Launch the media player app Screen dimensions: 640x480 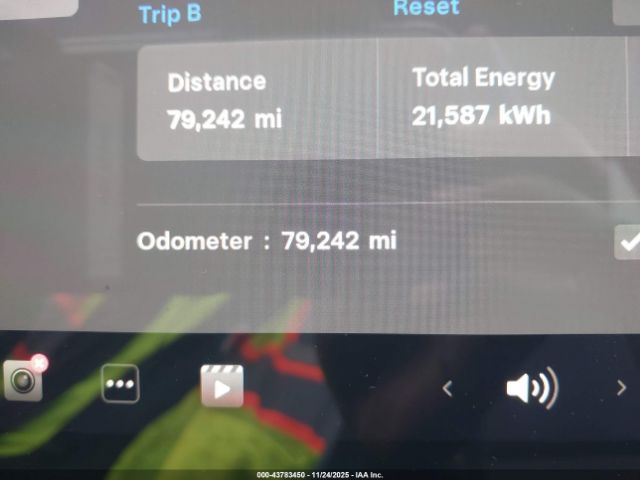pyautogui.click(x=222, y=385)
